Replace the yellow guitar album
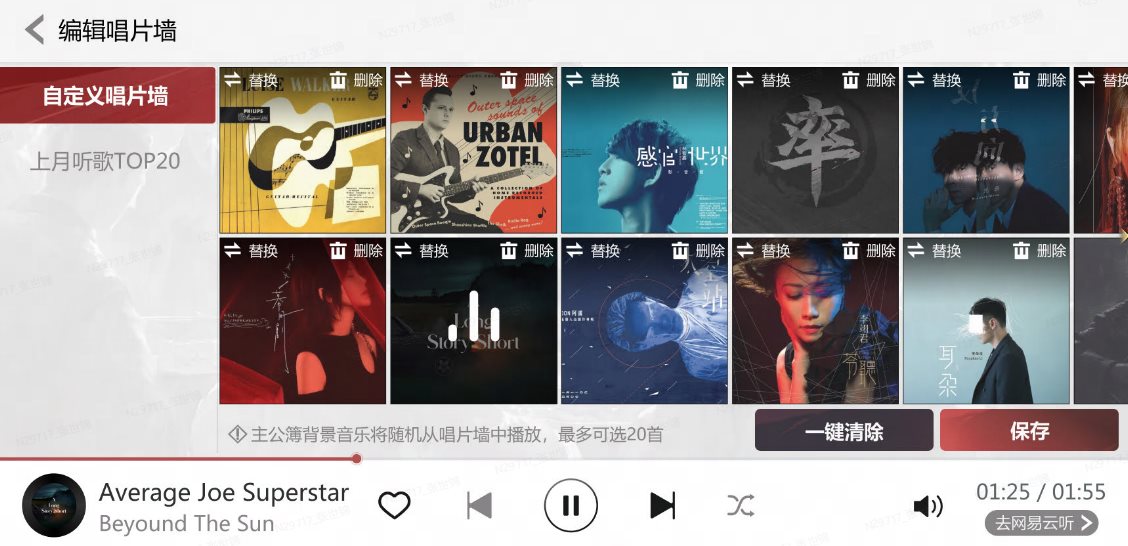 point(250,81)
